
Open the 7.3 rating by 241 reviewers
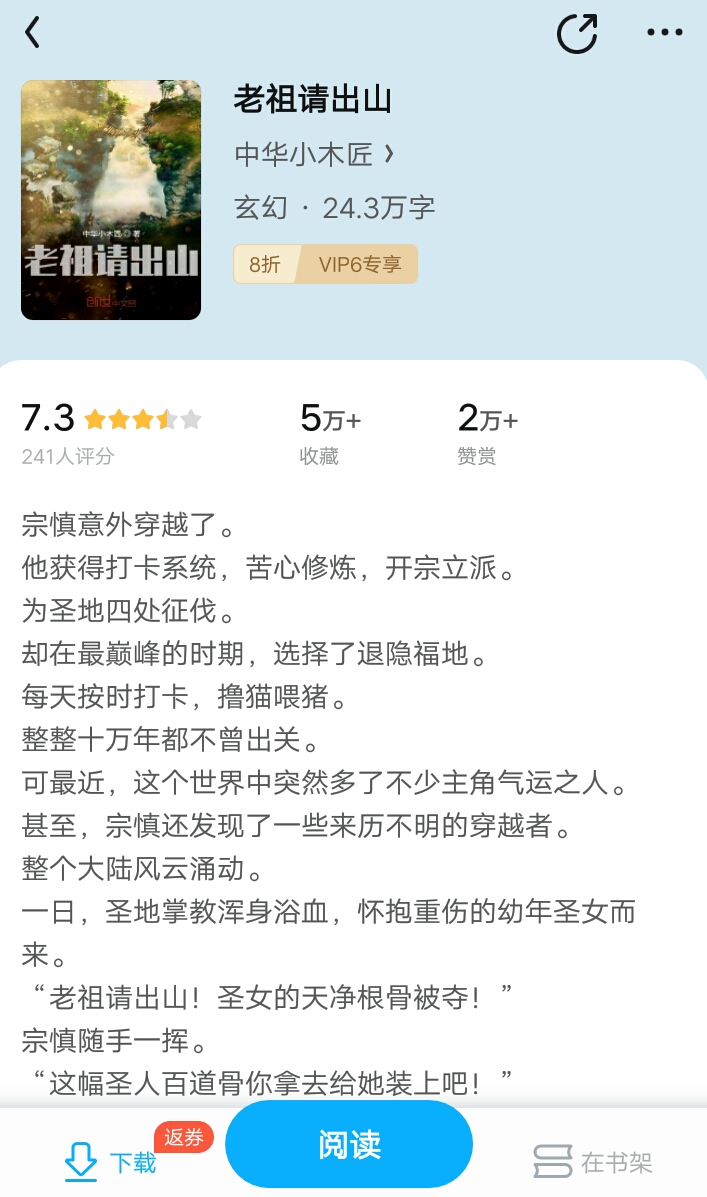pos(110,434)
